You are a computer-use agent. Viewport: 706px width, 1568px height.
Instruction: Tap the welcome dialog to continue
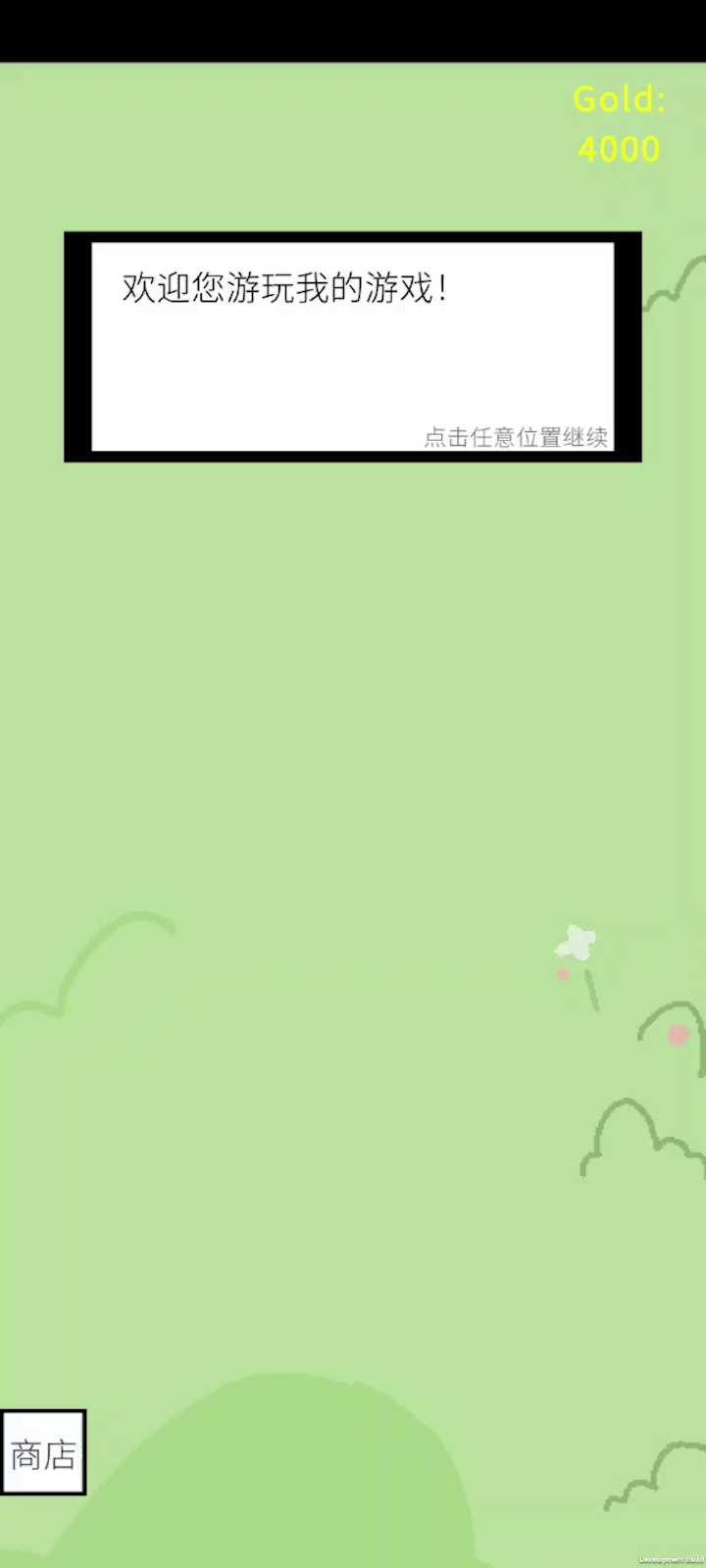[353, 347]
